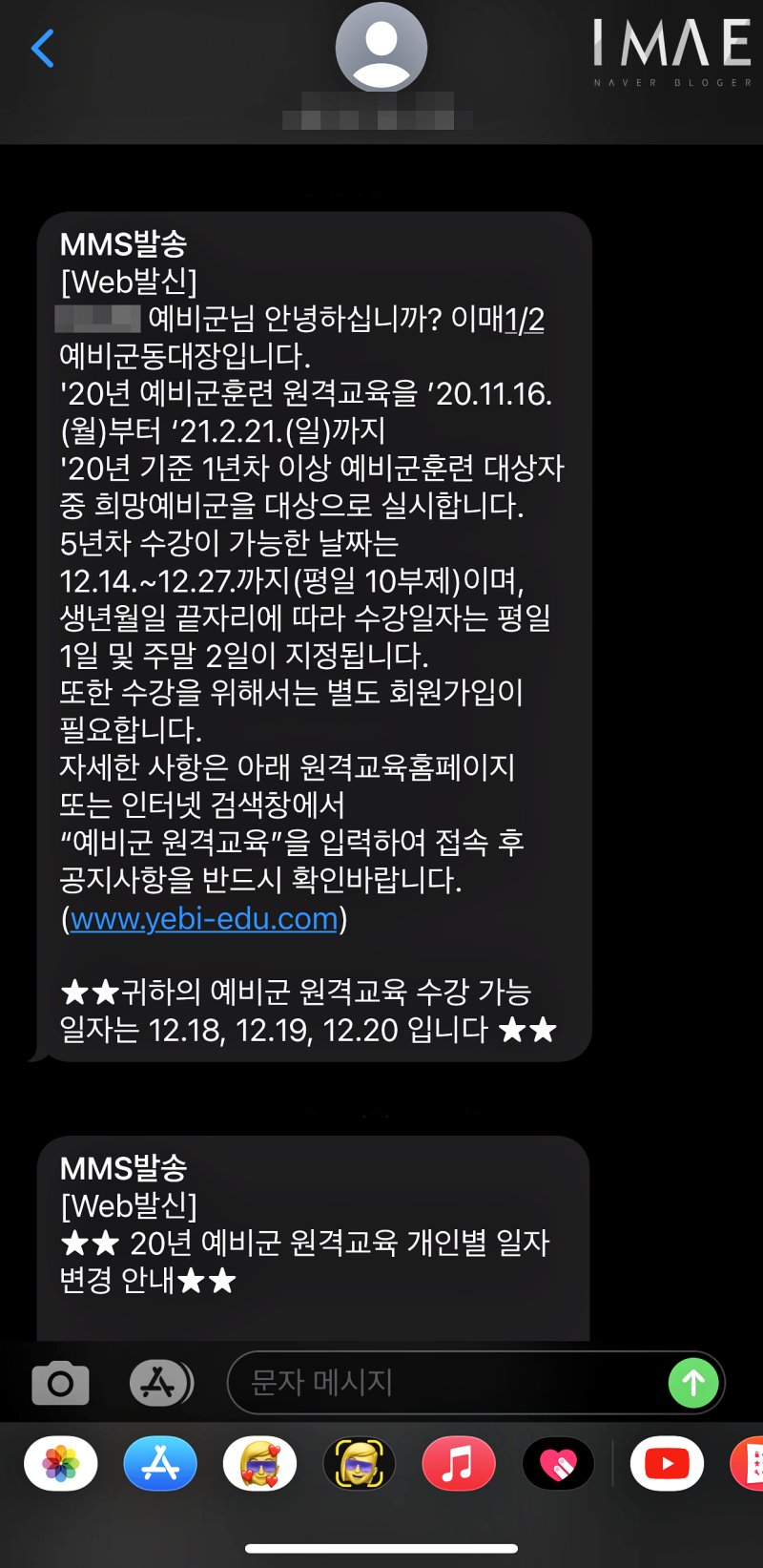
Task: Open Digital Touch heart app
Action: (x=559, y=1463)
